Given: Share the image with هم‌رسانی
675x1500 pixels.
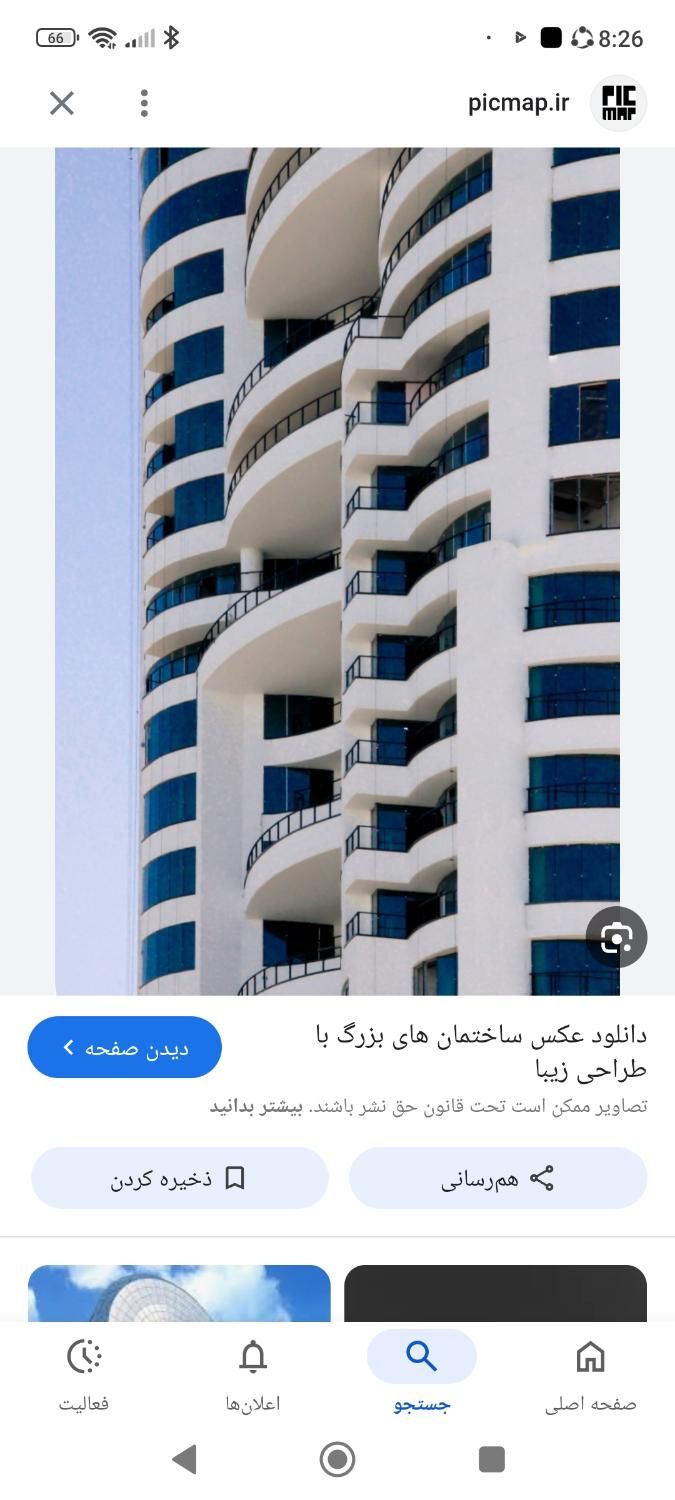Looking at the screenshot, I should tap(498, 1178).
